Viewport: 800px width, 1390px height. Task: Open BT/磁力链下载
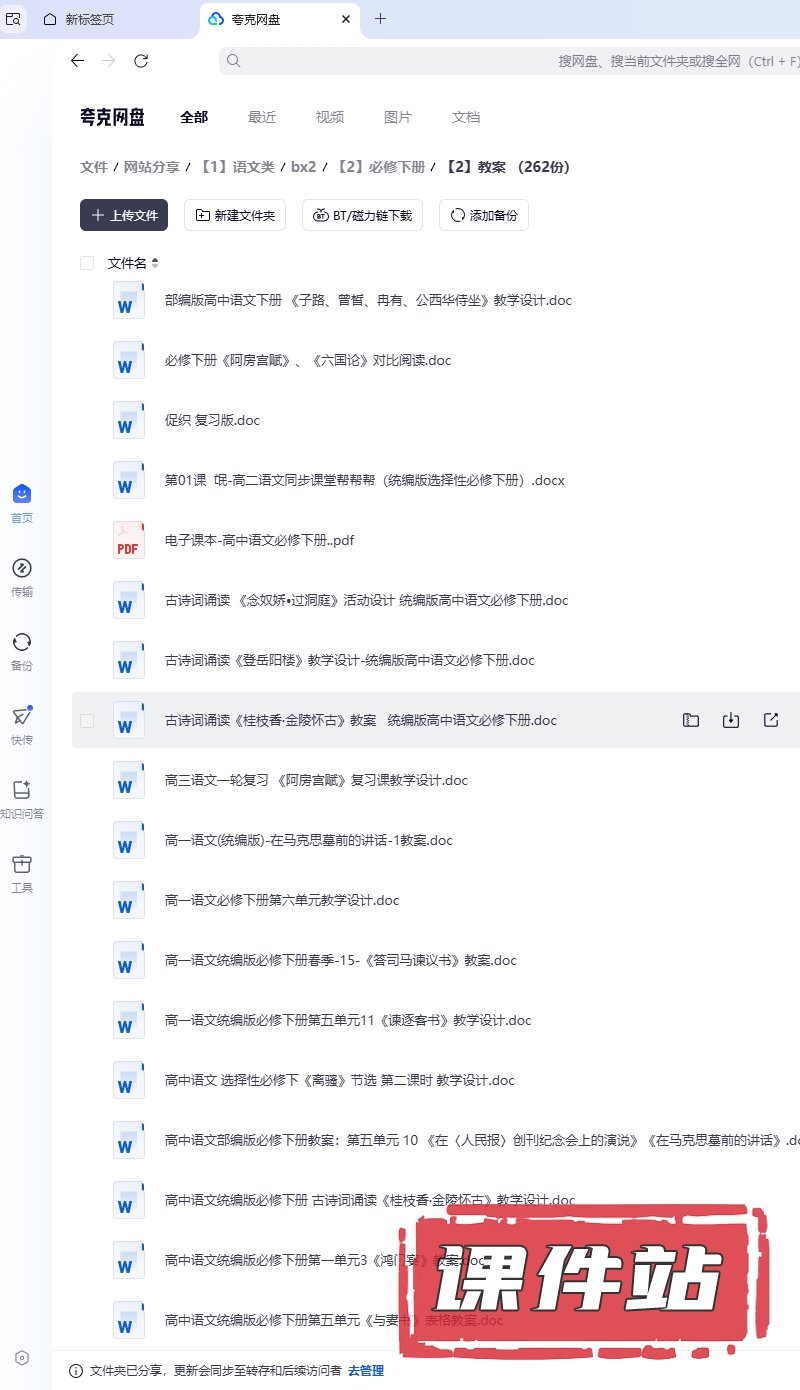click(x=363, y=215)
